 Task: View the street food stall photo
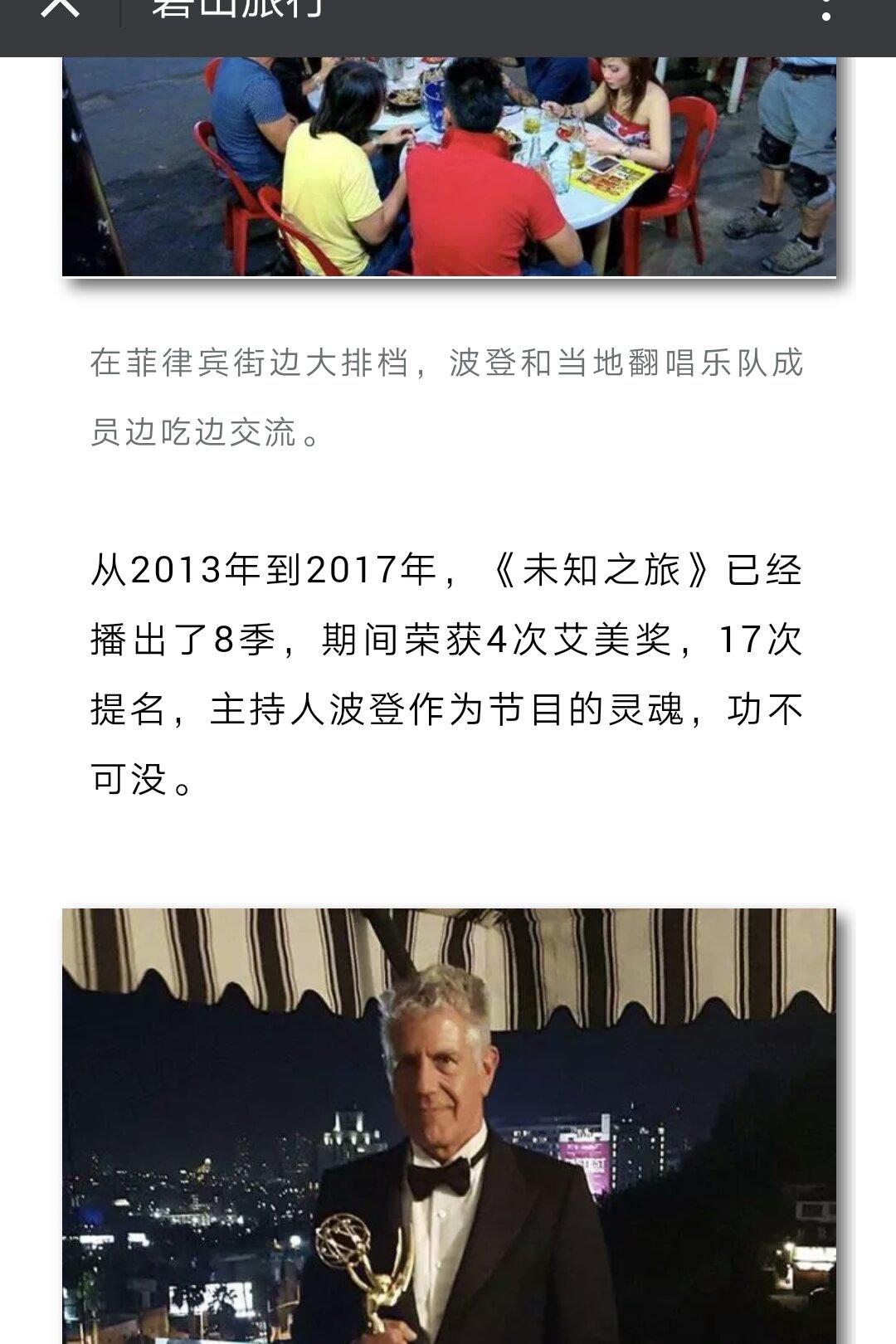click(x=449, y=166)
